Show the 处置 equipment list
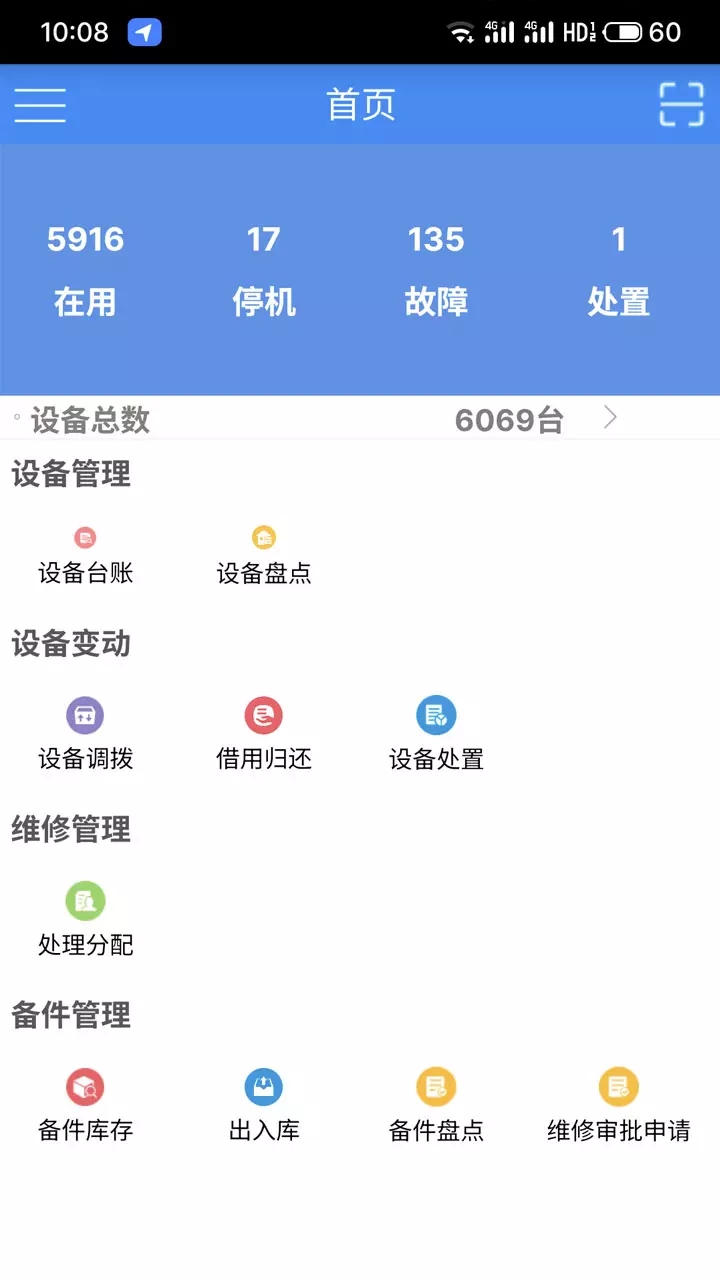This screenshot has width=720, height=1280. pyautogui.click(x=618, y=270)
